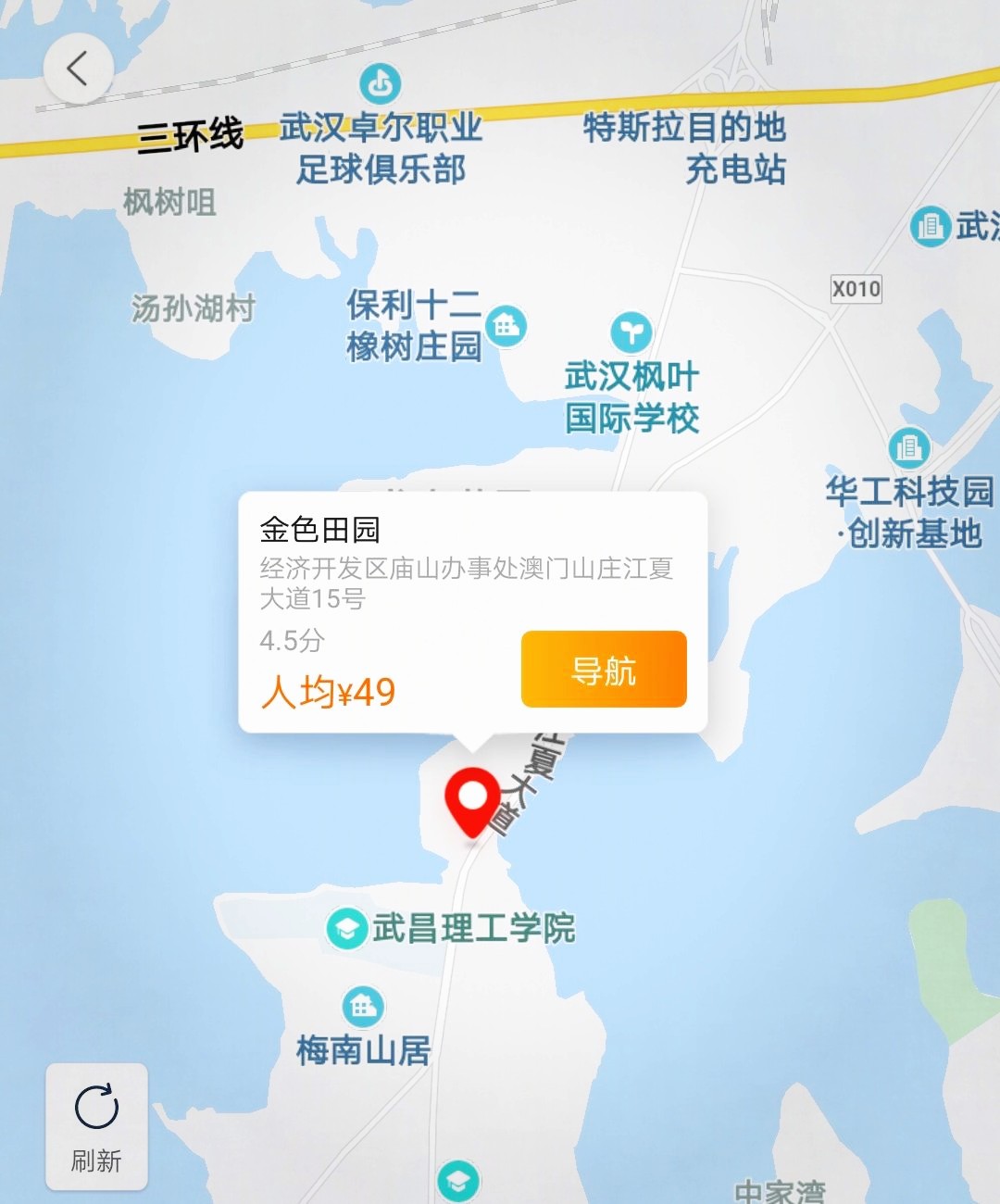Image resolution: width=1000 pixels, height=1204 pixels.
Task: Select the 武昌理工学院 map marker
Action: [347, 928]
